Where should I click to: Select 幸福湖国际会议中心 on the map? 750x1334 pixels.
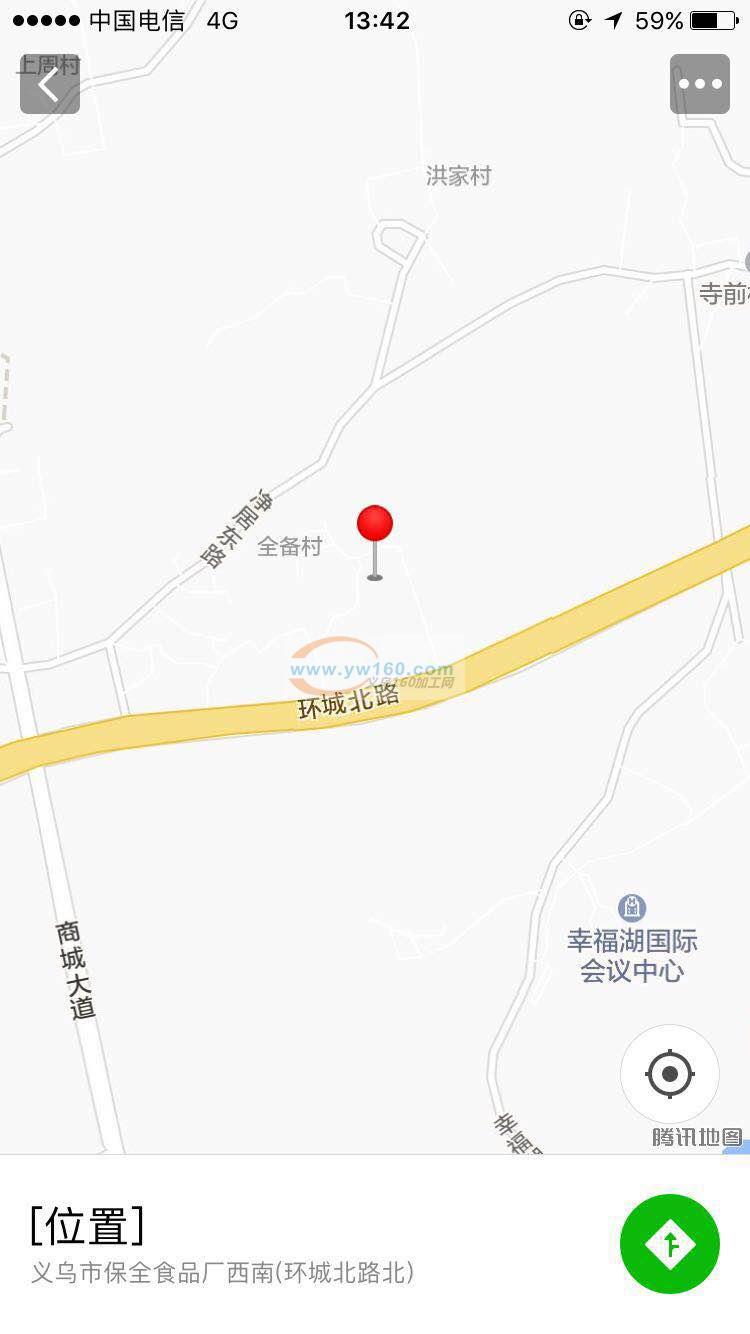632,942
